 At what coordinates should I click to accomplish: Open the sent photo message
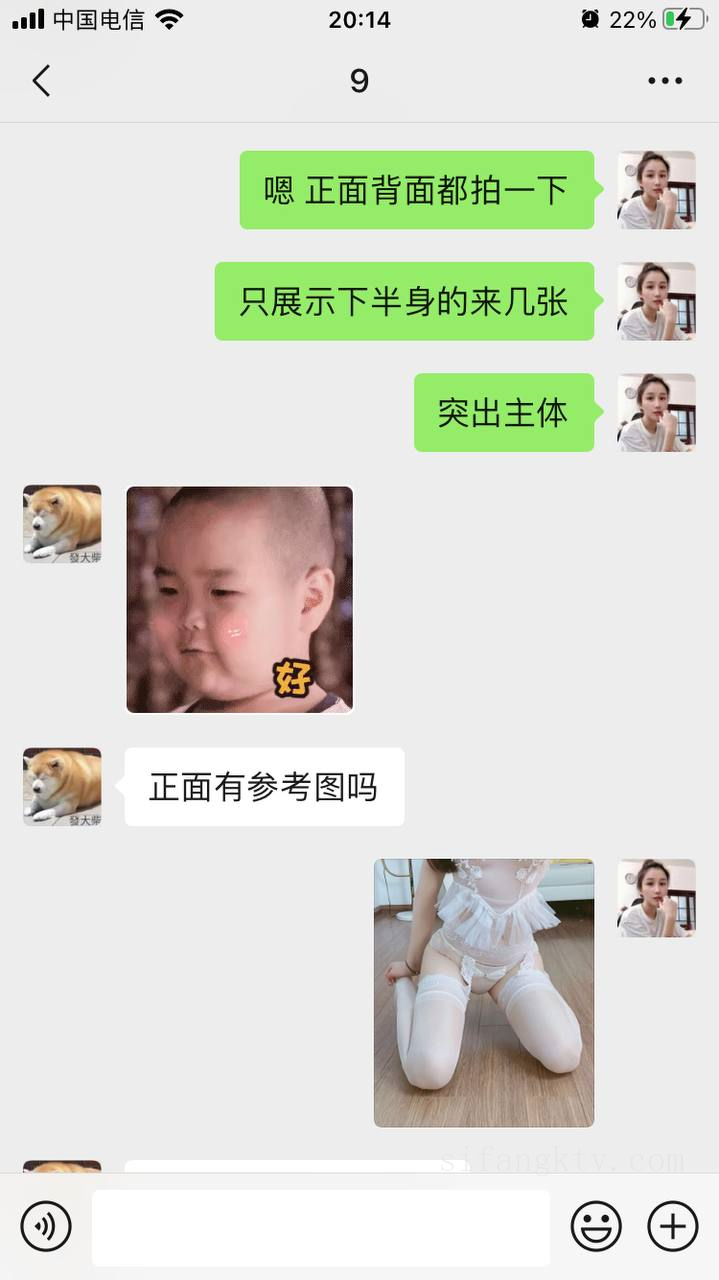[x=484, y=992]
